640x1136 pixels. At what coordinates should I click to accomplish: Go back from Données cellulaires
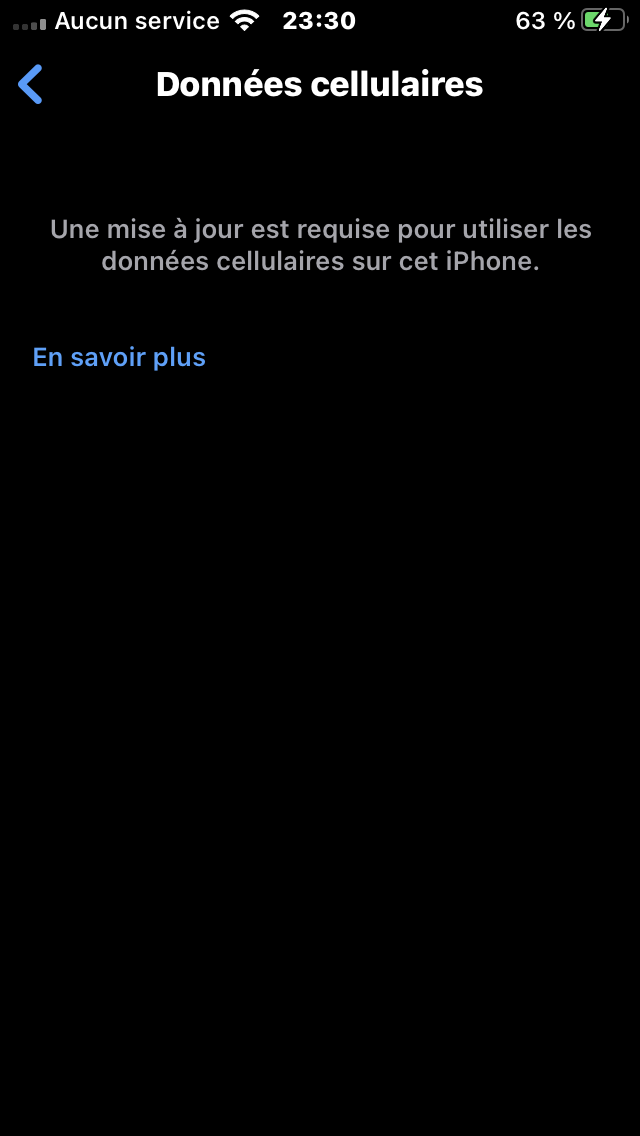30,84
